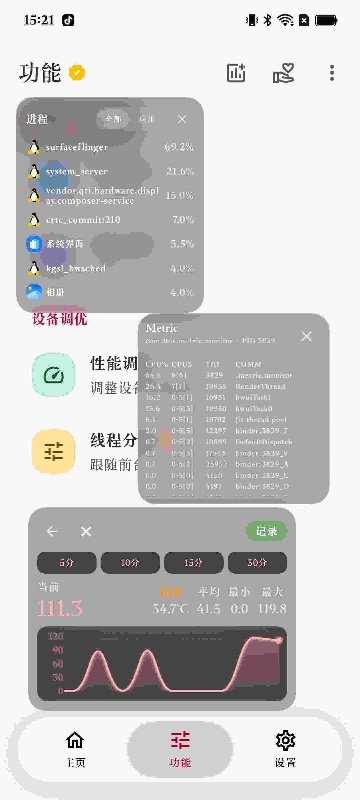
Task: Select the surfaceflinger process row
Action: (x=110, y=147)
